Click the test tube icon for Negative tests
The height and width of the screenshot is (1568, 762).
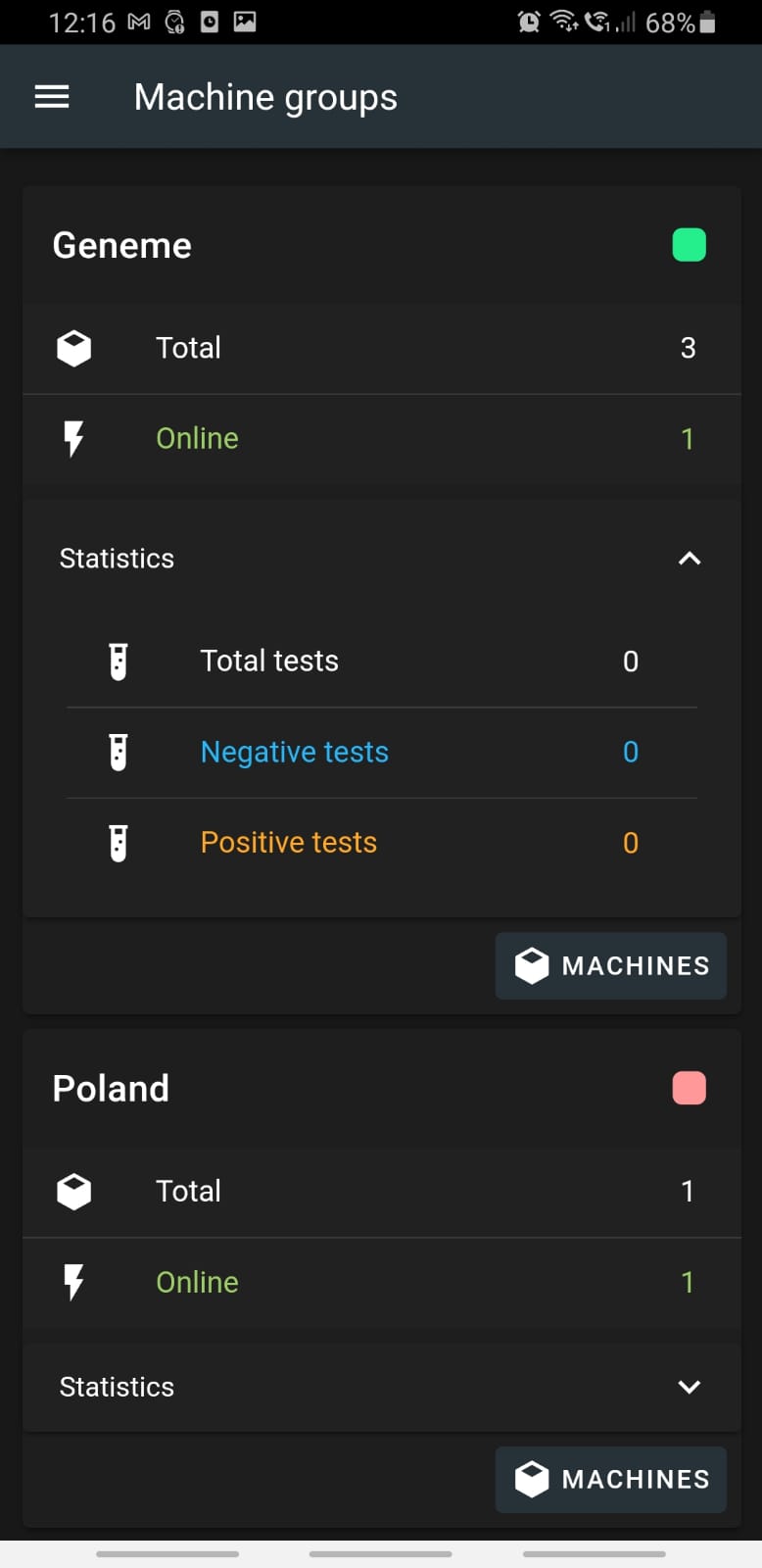pyautogui.click(x=119, y=752)
